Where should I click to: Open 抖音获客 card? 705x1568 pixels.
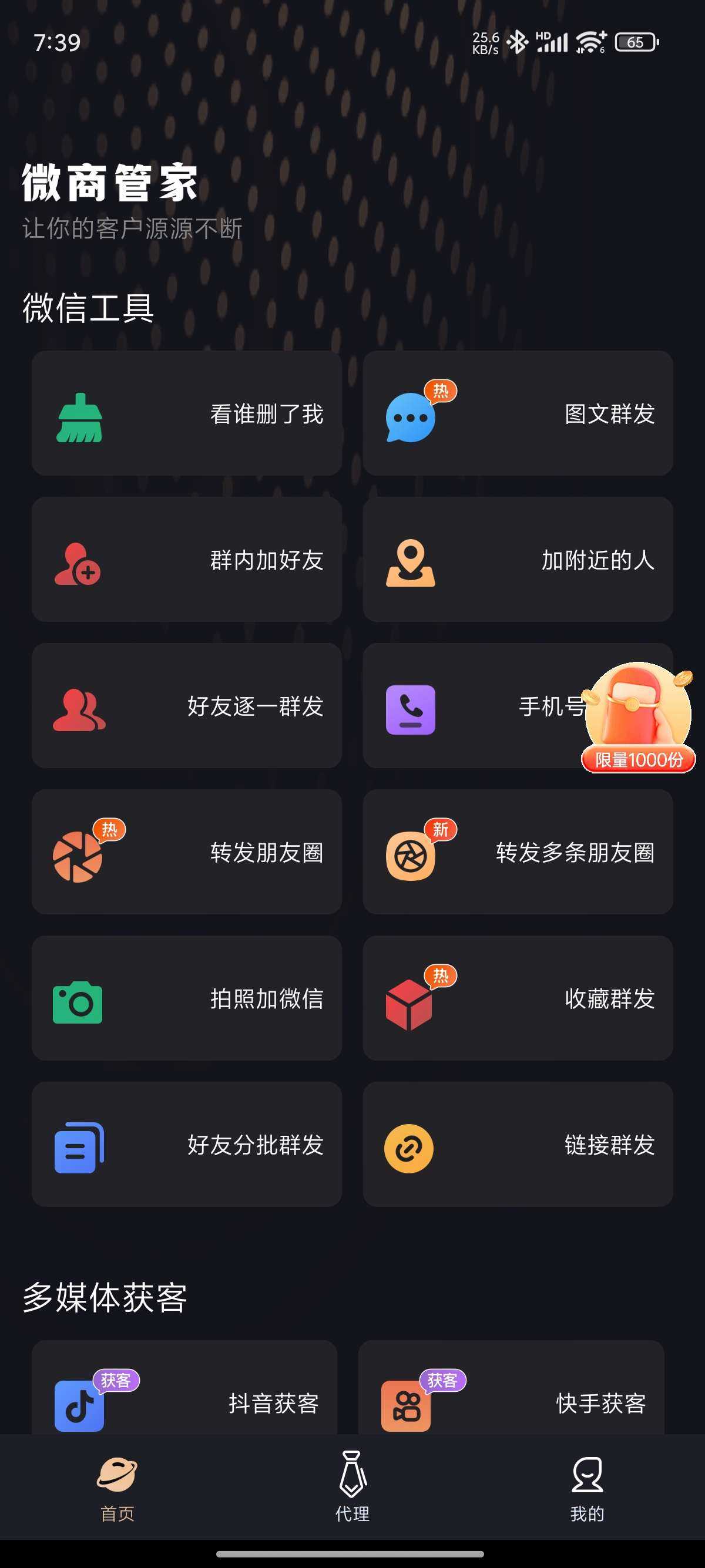184,1394
